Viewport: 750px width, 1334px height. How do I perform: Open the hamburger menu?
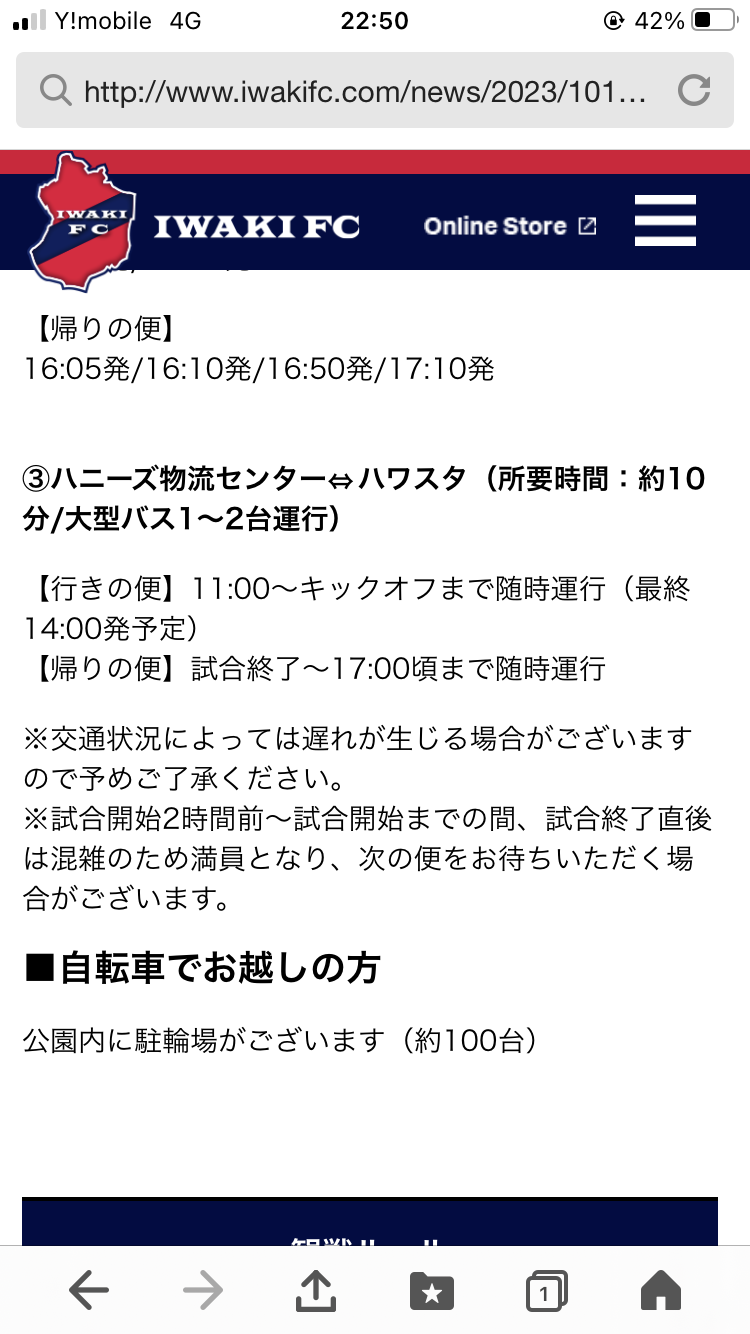(x=665, y=222)
